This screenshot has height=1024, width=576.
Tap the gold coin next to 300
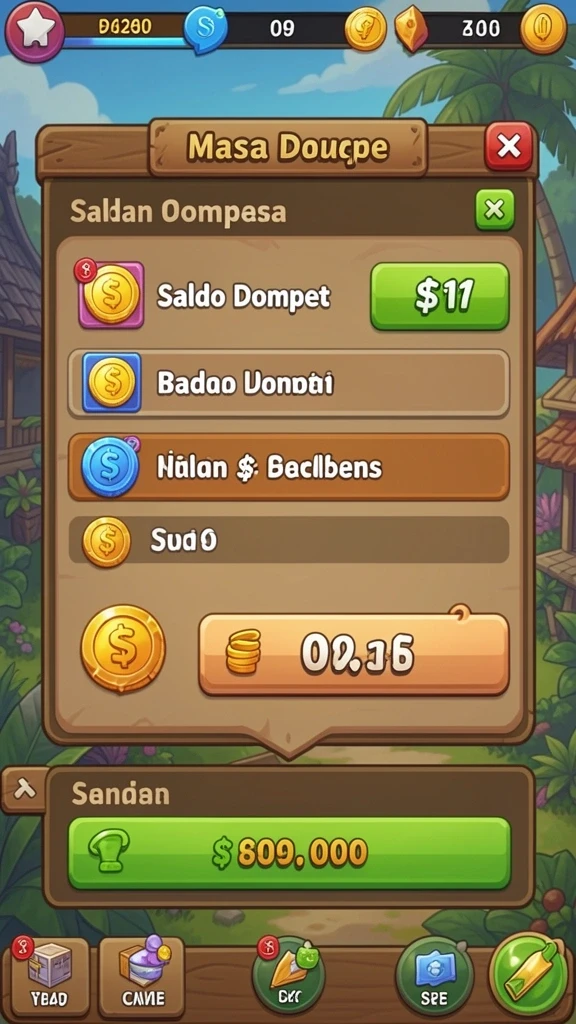(x=543, y=29)
